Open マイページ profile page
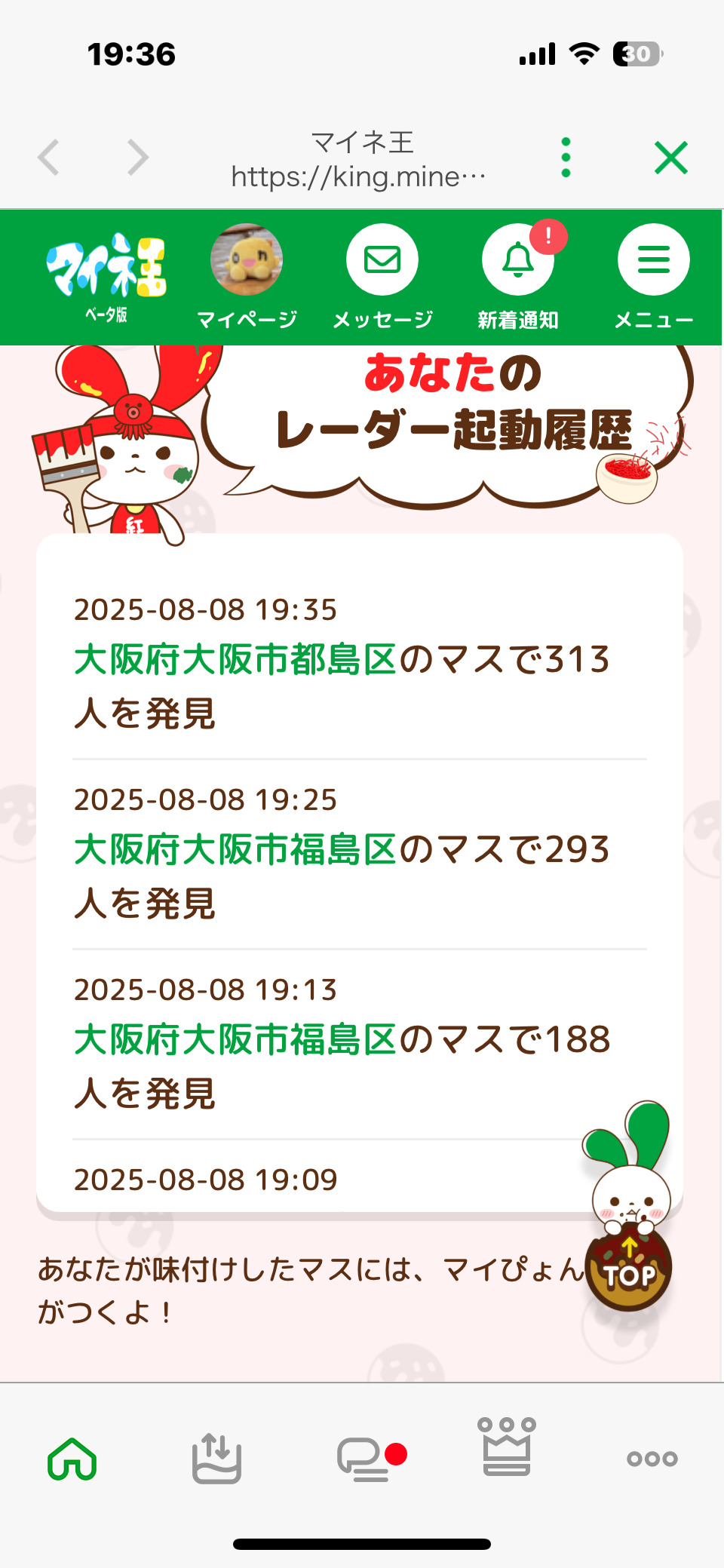 coord(247,276)
